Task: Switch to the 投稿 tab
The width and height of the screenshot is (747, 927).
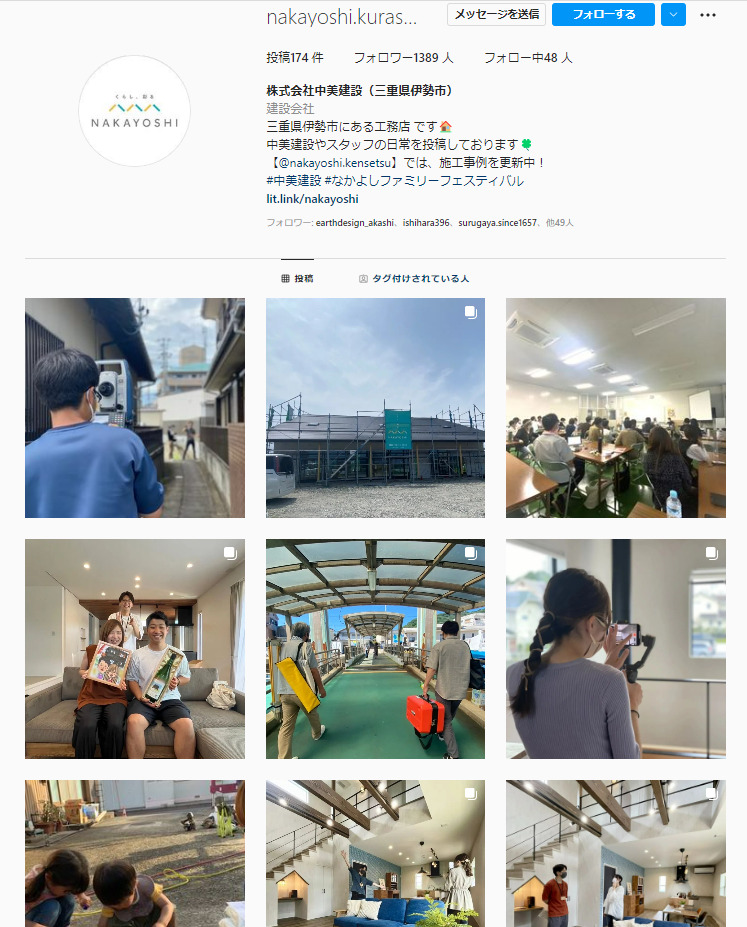Action: 297,278
